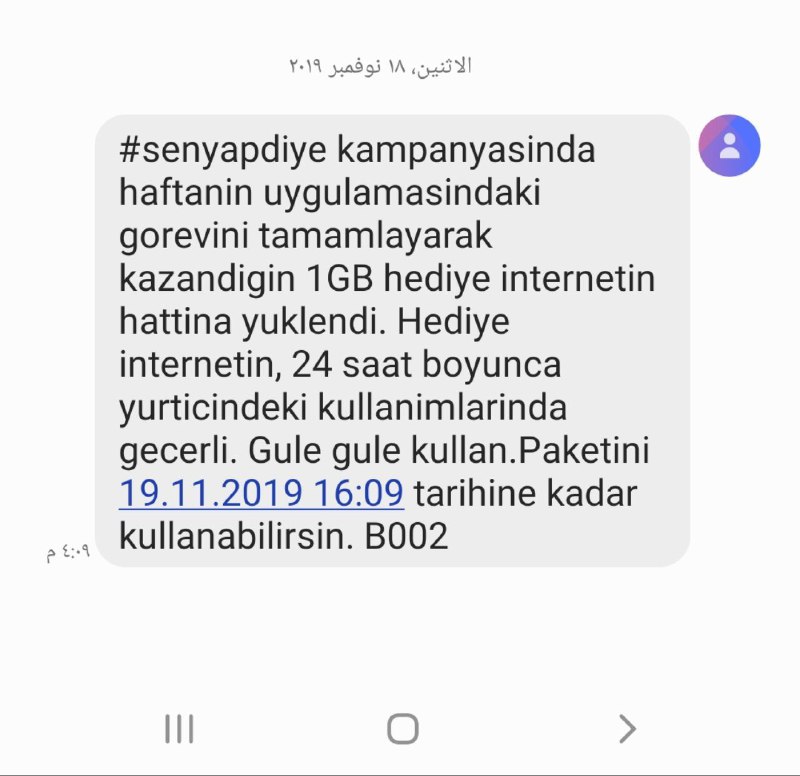Open the sender's contact avatar

point(729,145)
